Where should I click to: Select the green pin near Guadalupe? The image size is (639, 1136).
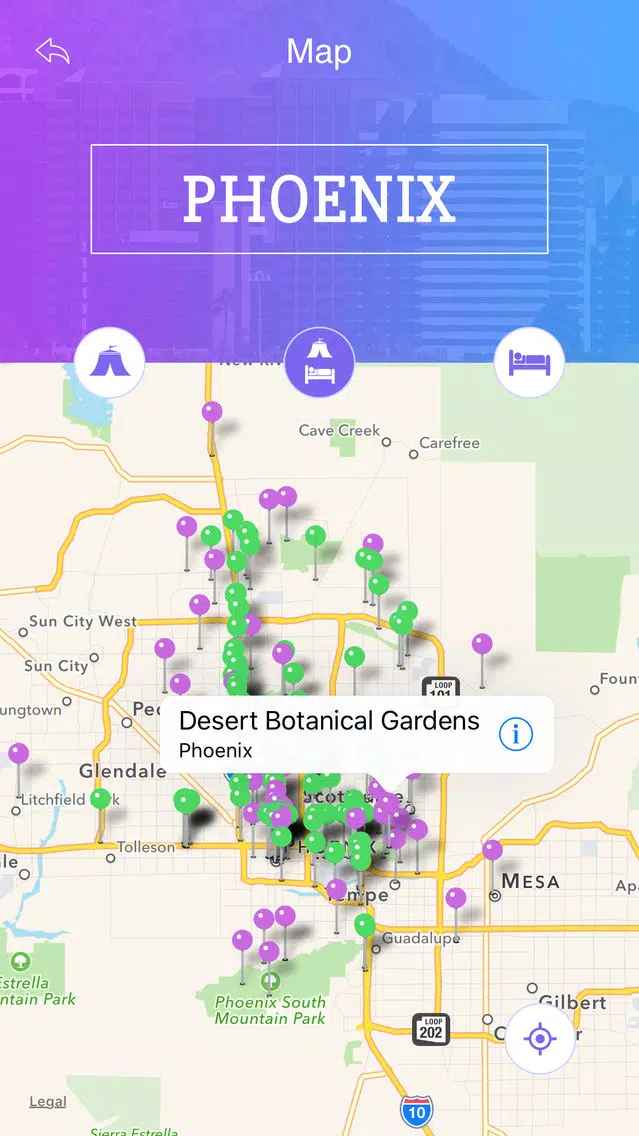[365, 925]
